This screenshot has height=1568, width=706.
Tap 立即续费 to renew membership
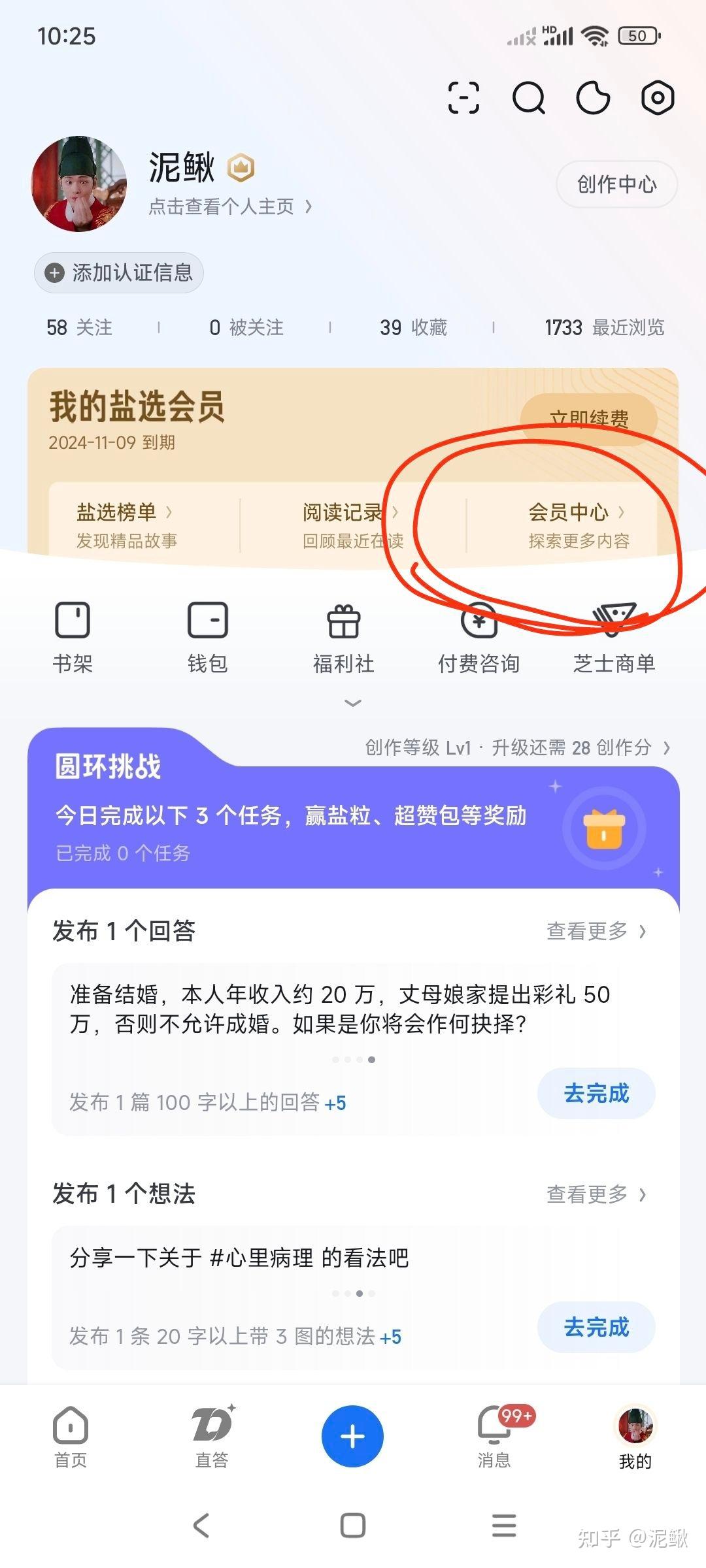[x=588, y=419]
